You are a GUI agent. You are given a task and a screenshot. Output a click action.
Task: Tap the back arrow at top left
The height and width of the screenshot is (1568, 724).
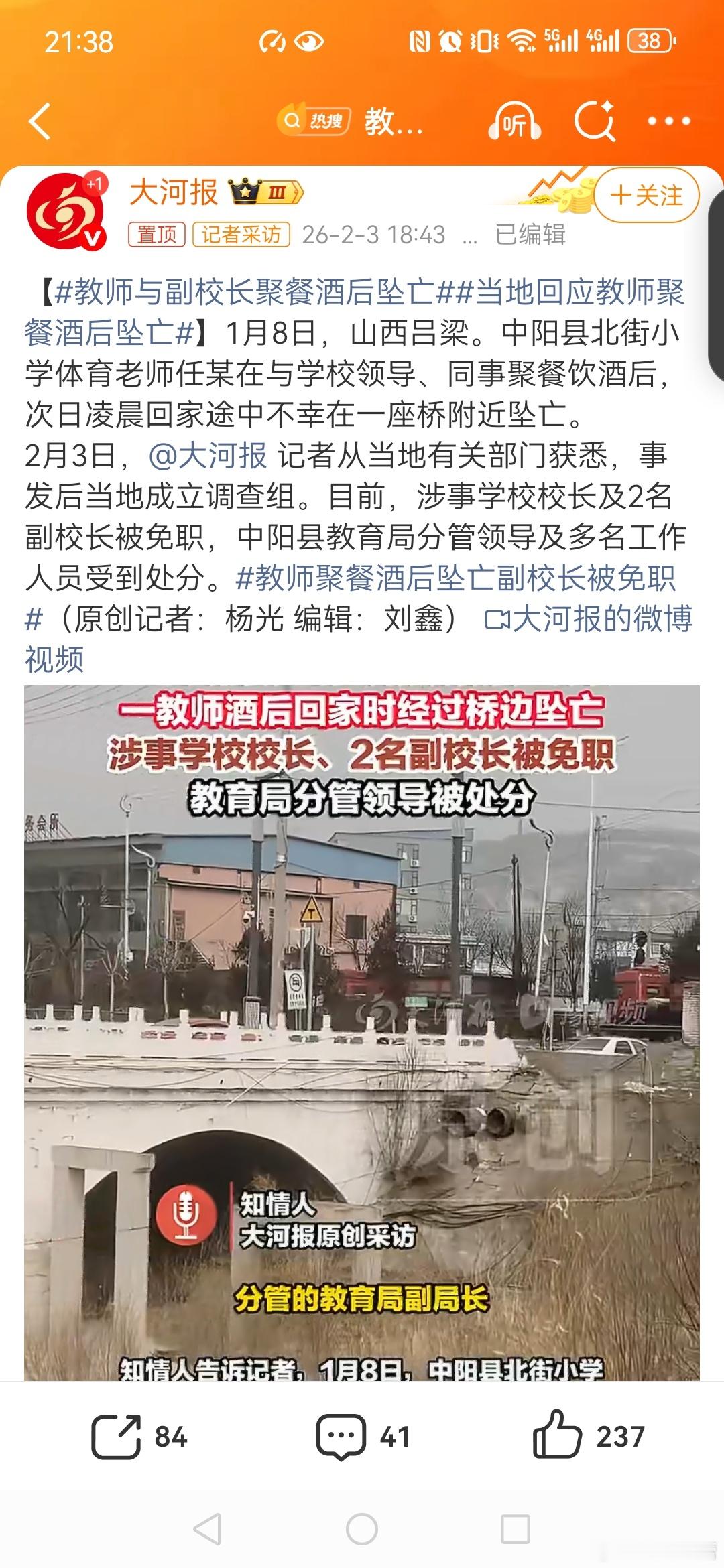point(42,122)
